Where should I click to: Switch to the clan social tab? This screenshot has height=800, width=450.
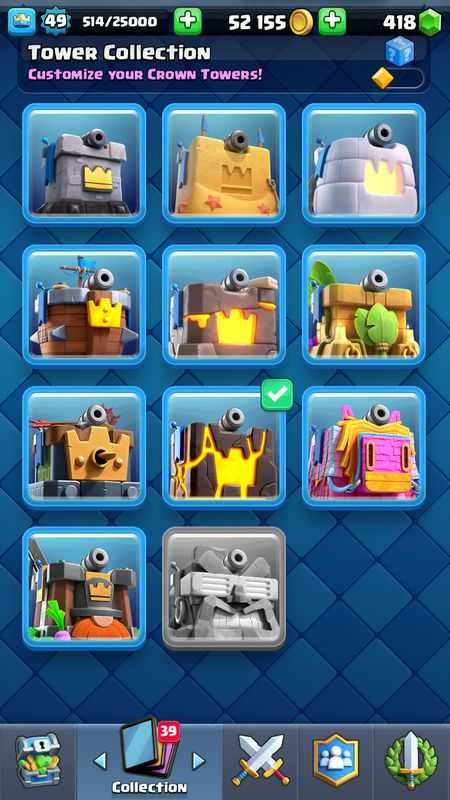pos(336,760)
